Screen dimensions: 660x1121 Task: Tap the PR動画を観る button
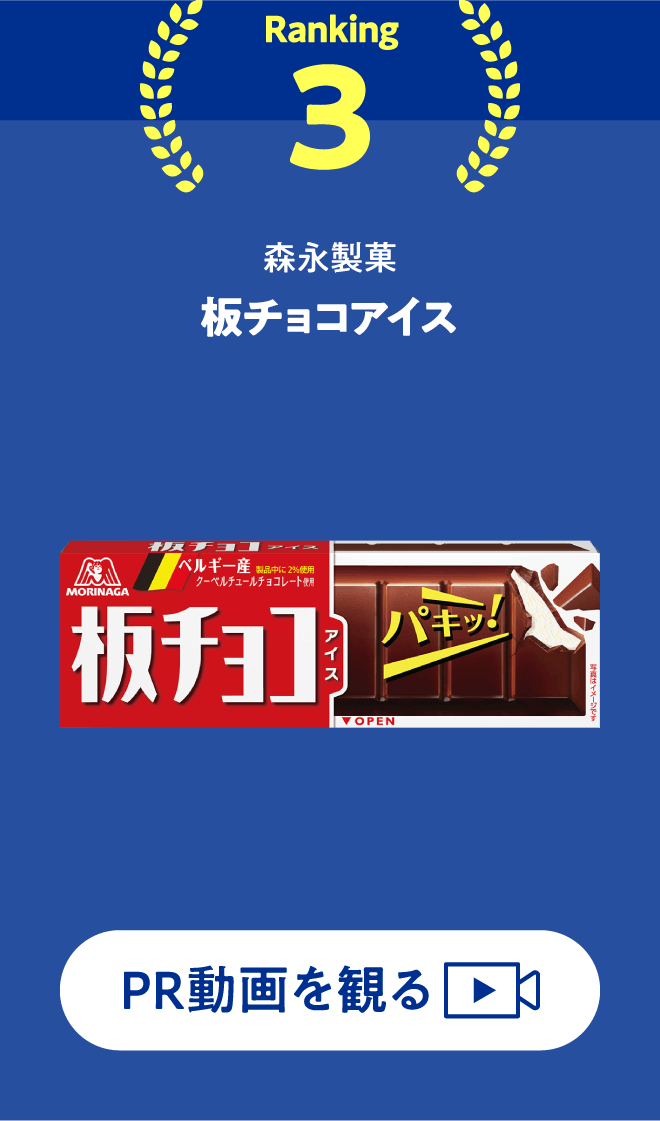[x=330, y=990]
